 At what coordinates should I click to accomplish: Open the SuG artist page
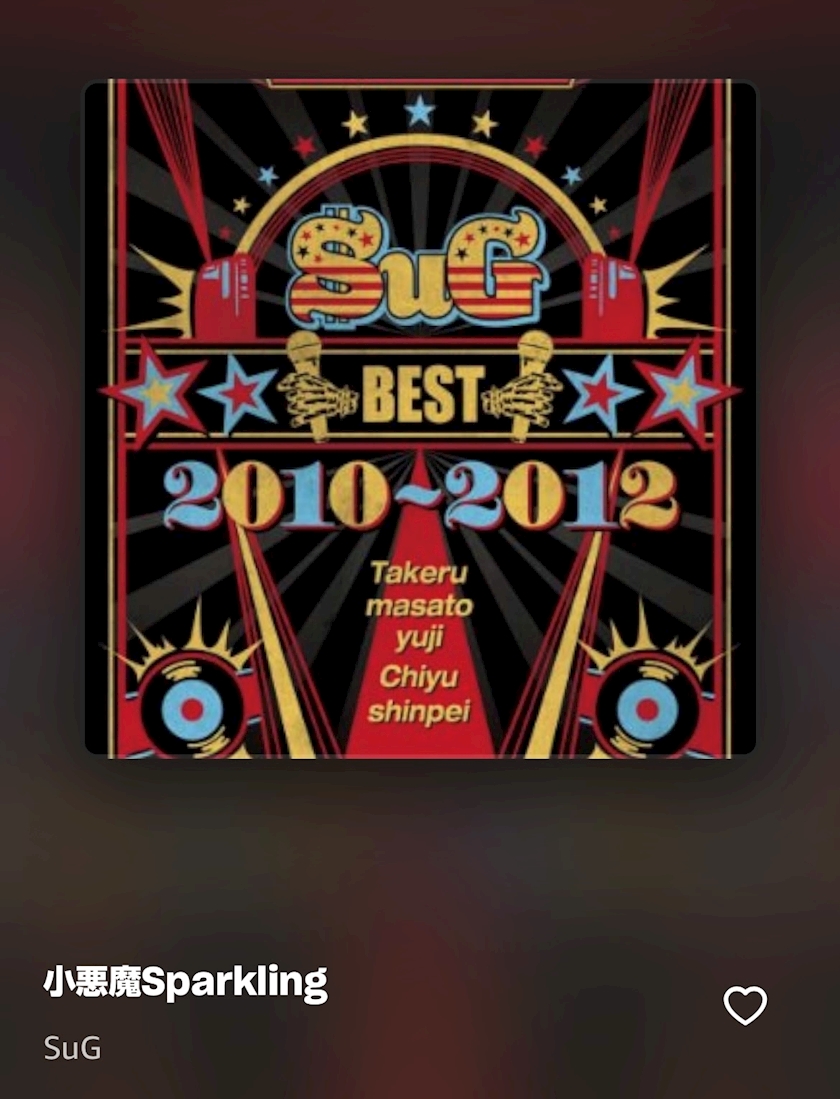[x=72, y=1049]
